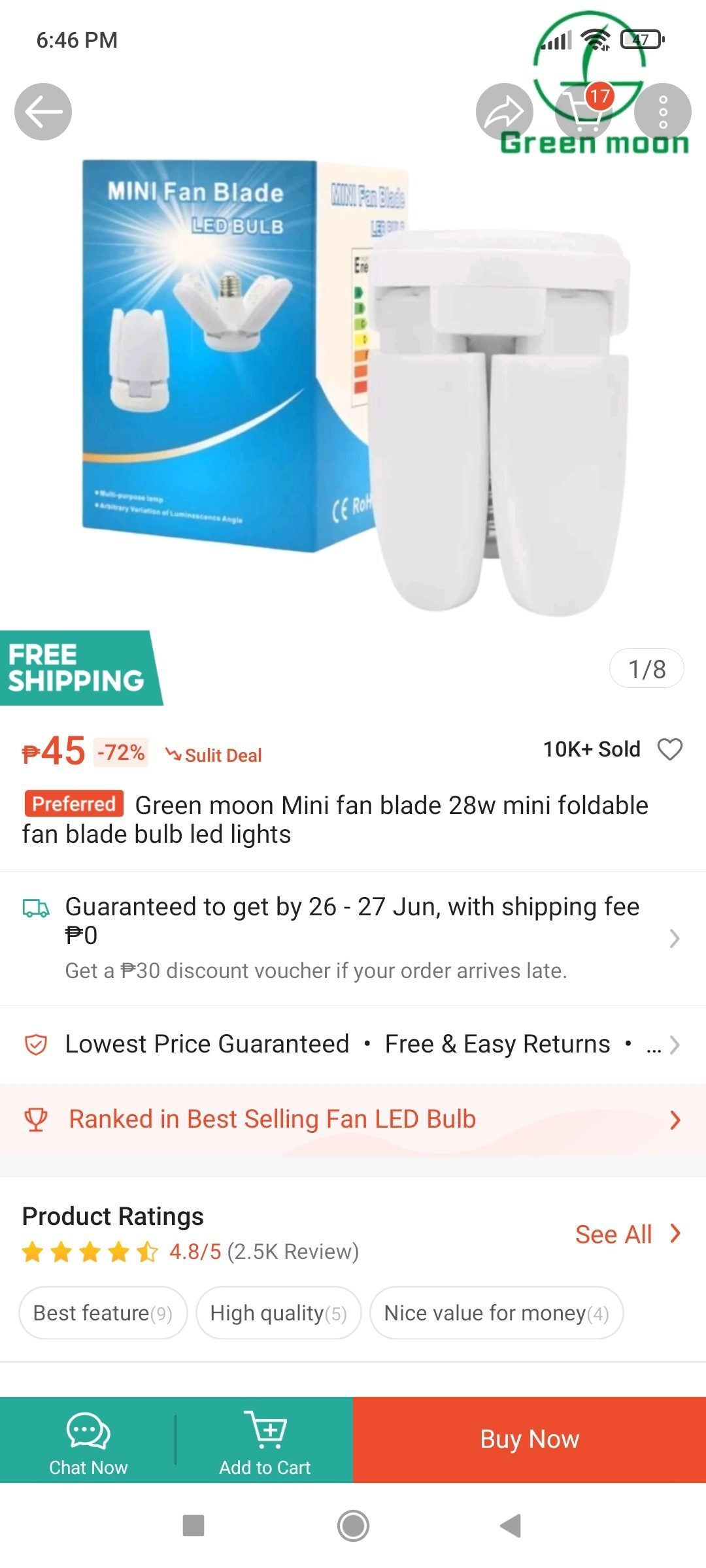Tap the system home button

(353, 1526)
